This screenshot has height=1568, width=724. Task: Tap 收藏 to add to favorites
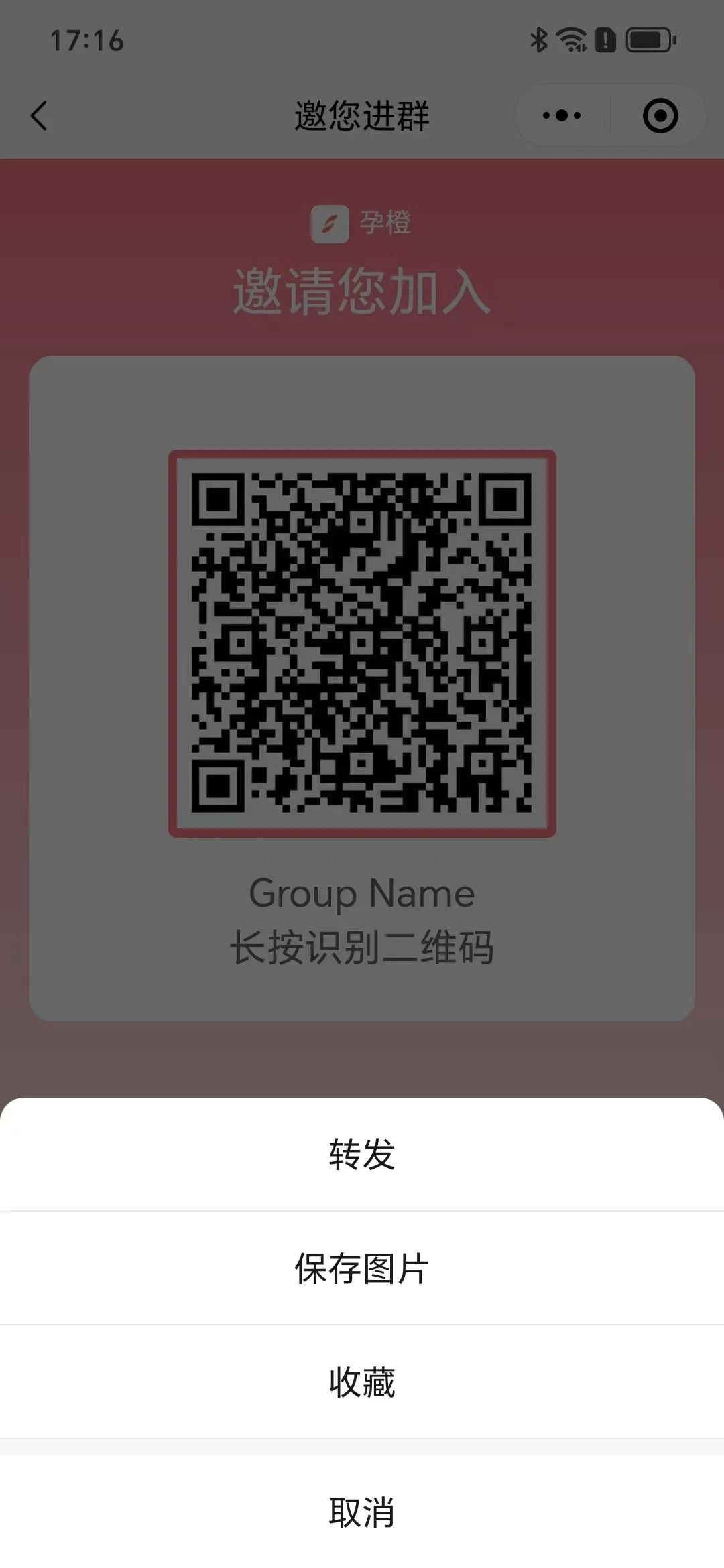[x=362, y=1382]
